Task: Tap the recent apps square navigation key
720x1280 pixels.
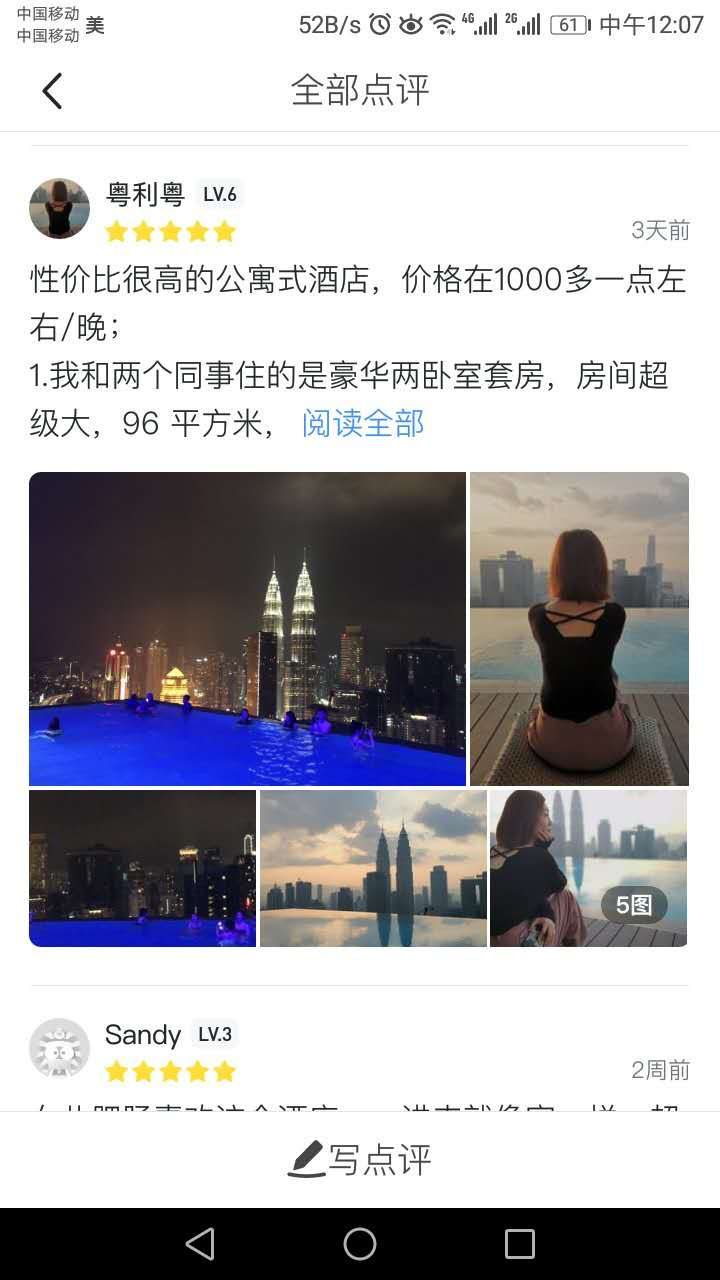Action: click(x=519, y=1244)
